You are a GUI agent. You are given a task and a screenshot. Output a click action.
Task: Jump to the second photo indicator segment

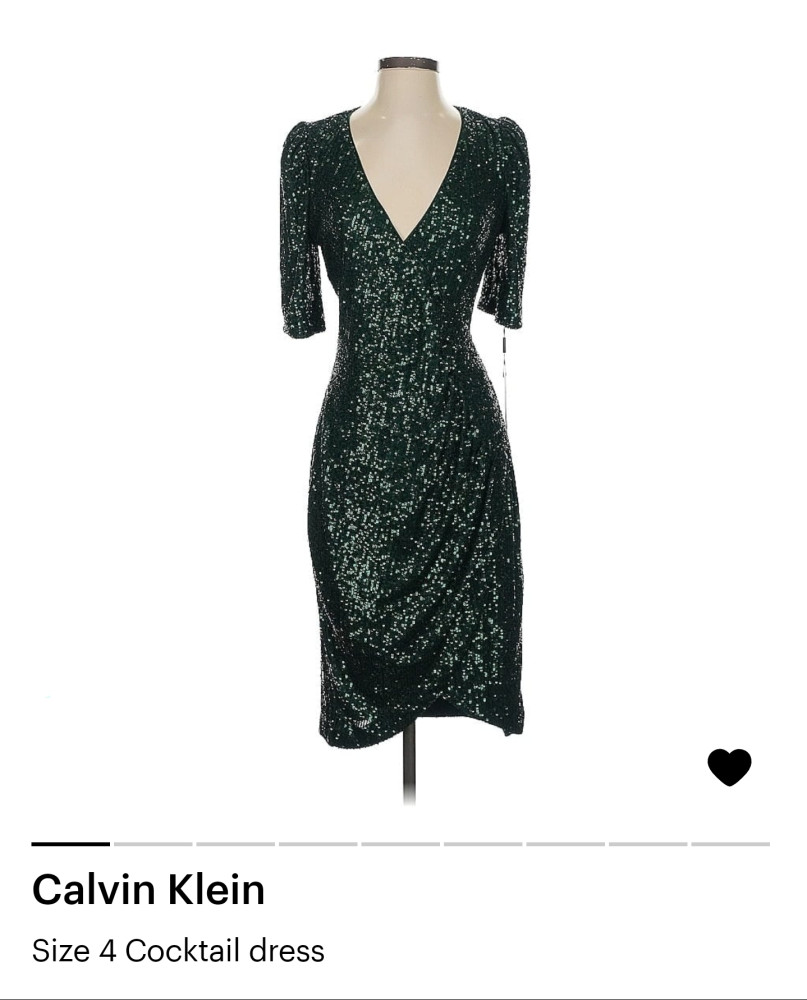(153, 844)
